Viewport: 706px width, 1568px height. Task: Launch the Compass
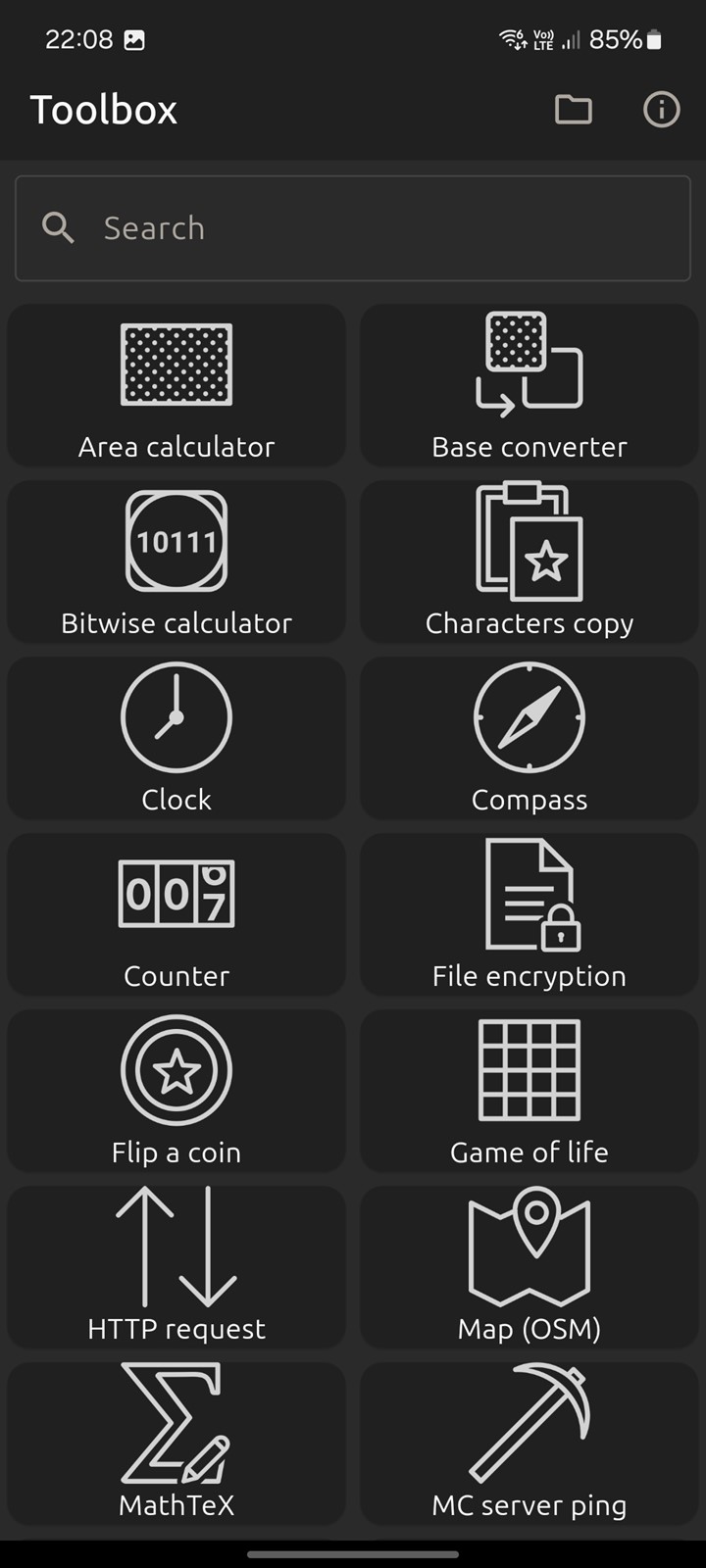[x=529, y=738]
